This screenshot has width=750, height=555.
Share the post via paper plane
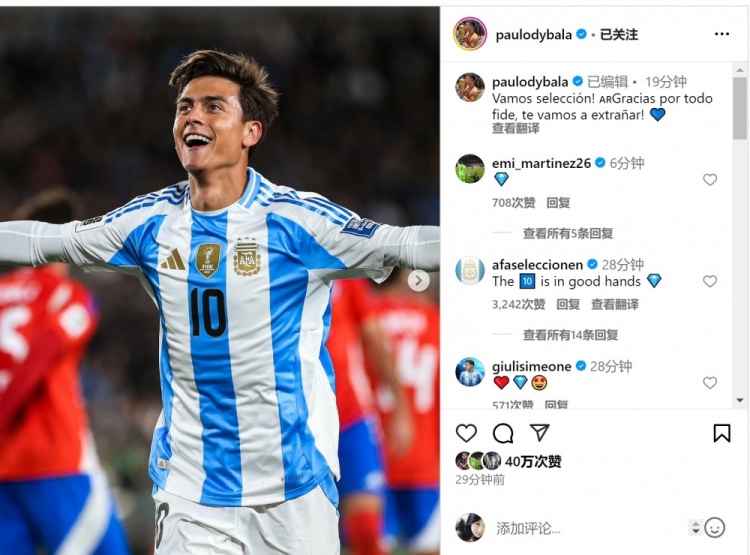539,433
